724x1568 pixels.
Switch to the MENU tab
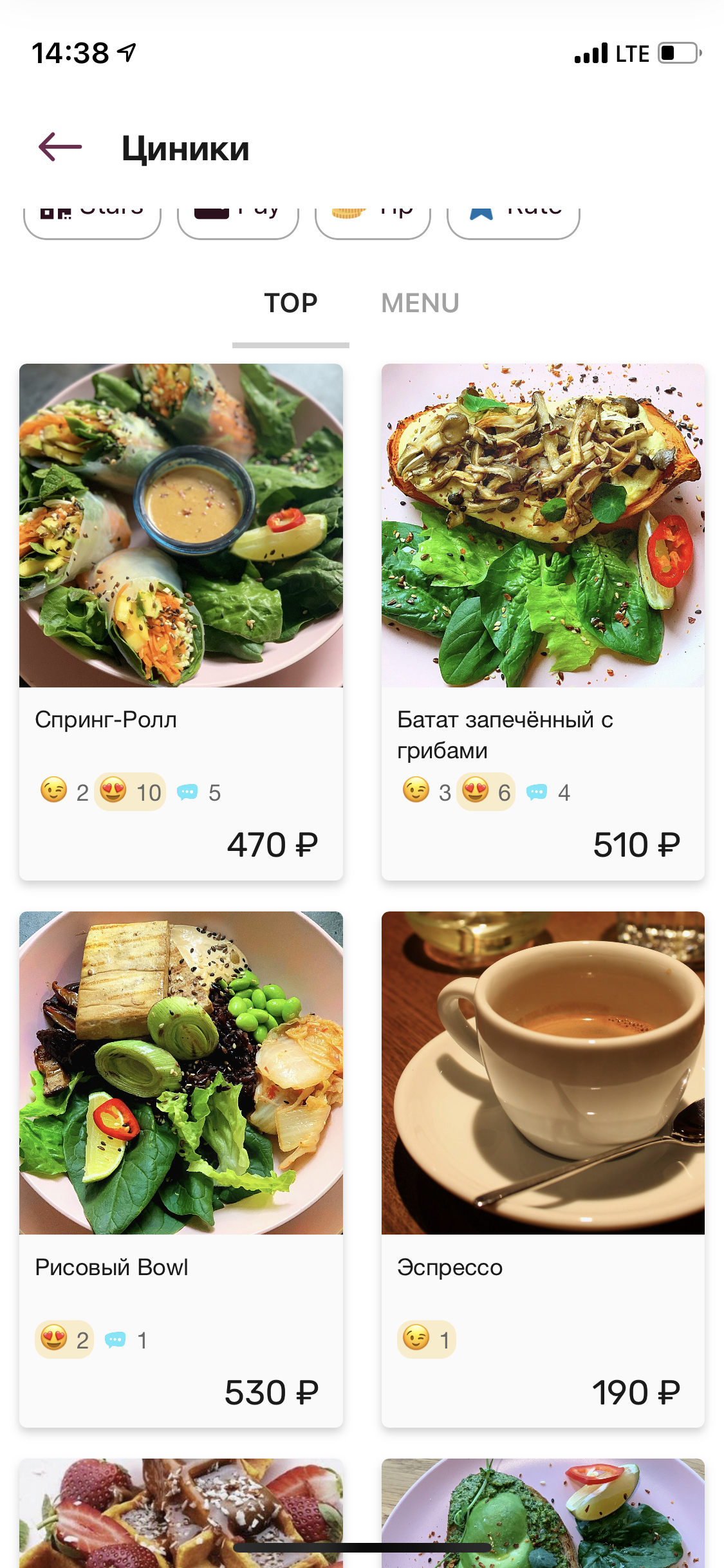click(420, 303)
